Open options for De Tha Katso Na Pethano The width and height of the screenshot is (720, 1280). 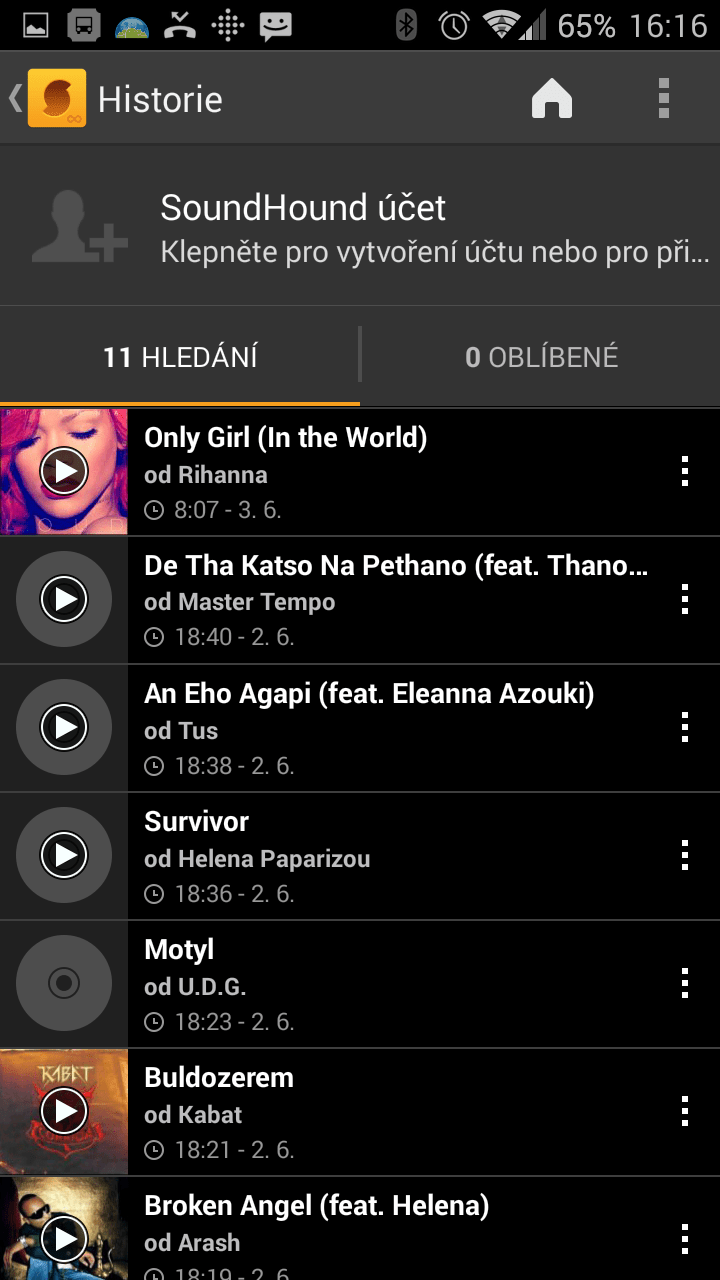[x=685, y=599]
